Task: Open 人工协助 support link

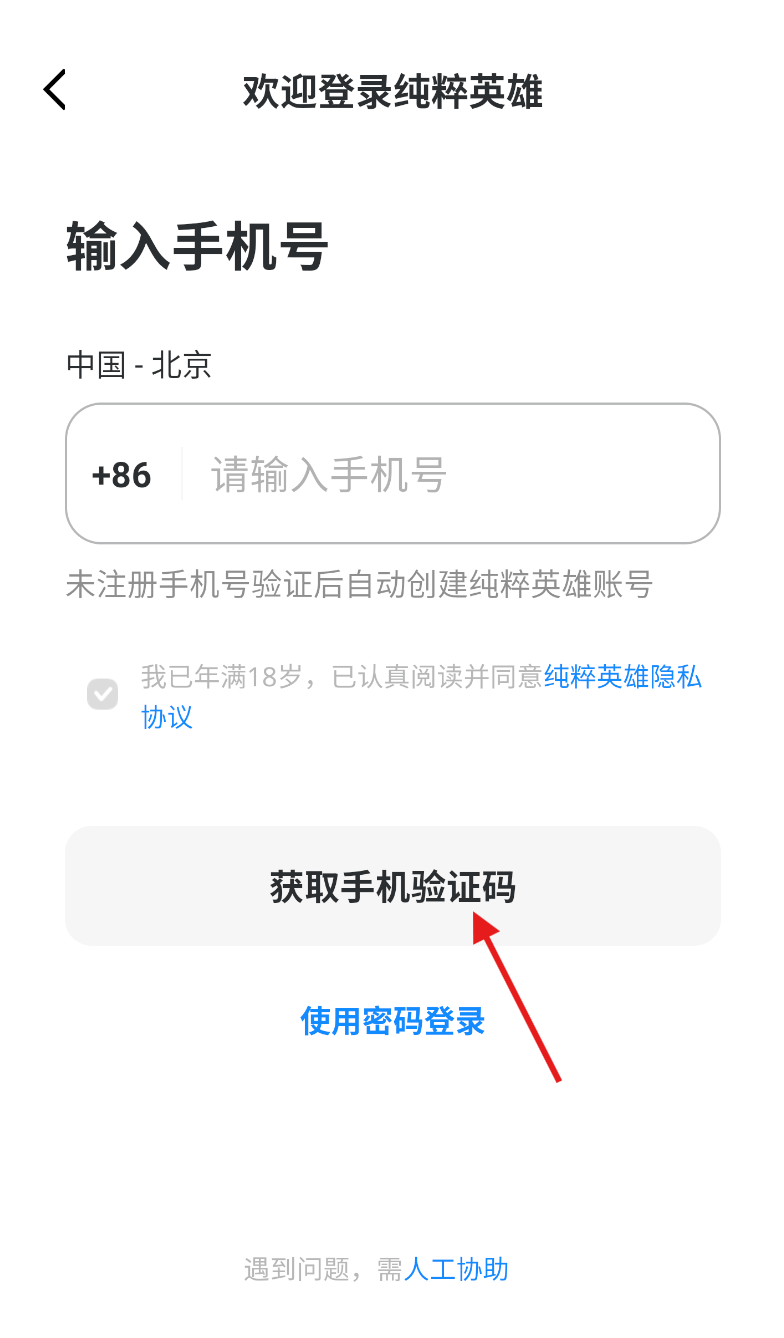Action: pos(455,1269)
